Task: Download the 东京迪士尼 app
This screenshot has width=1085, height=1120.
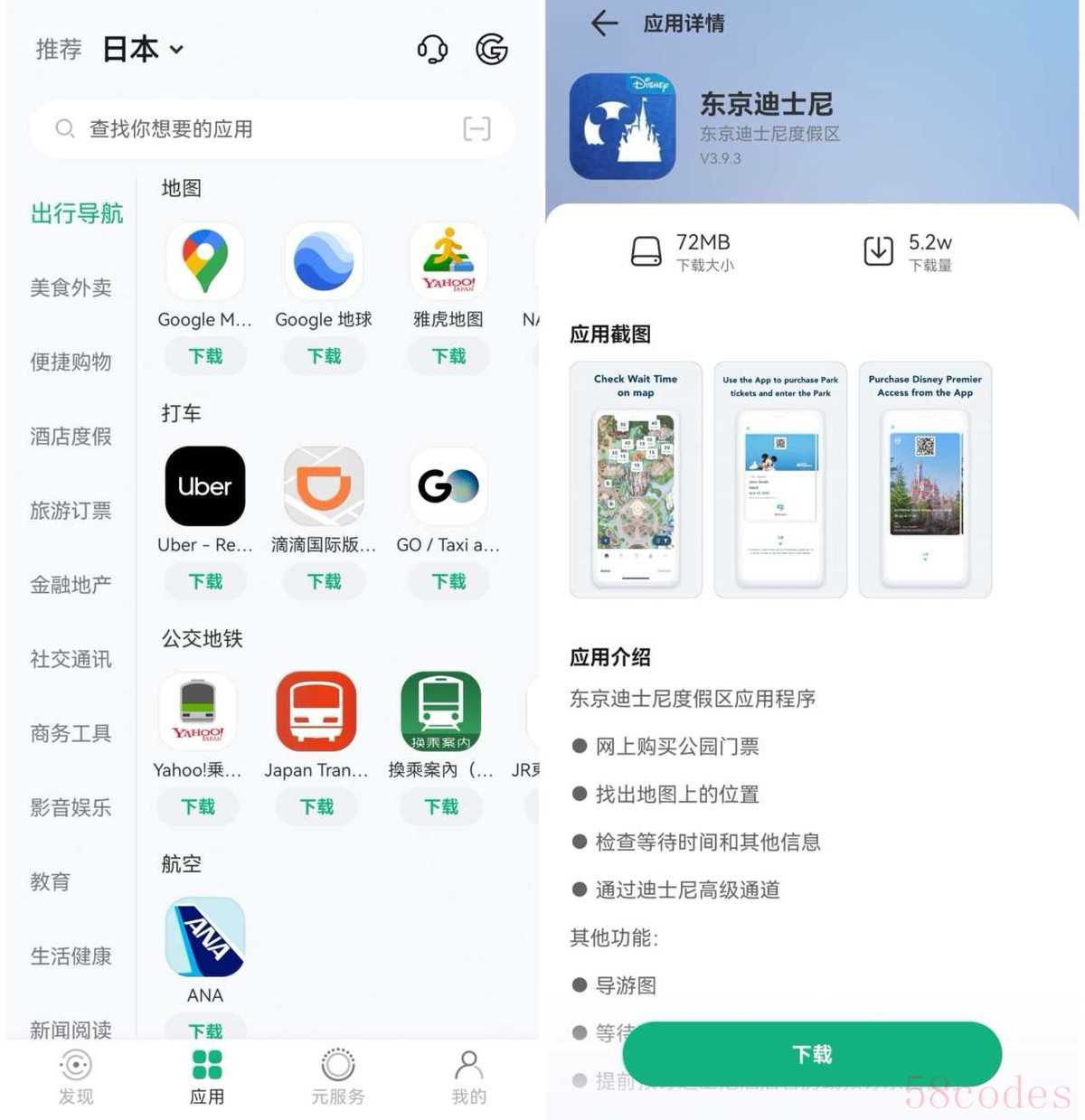Action: click(x=811, y=1054)
